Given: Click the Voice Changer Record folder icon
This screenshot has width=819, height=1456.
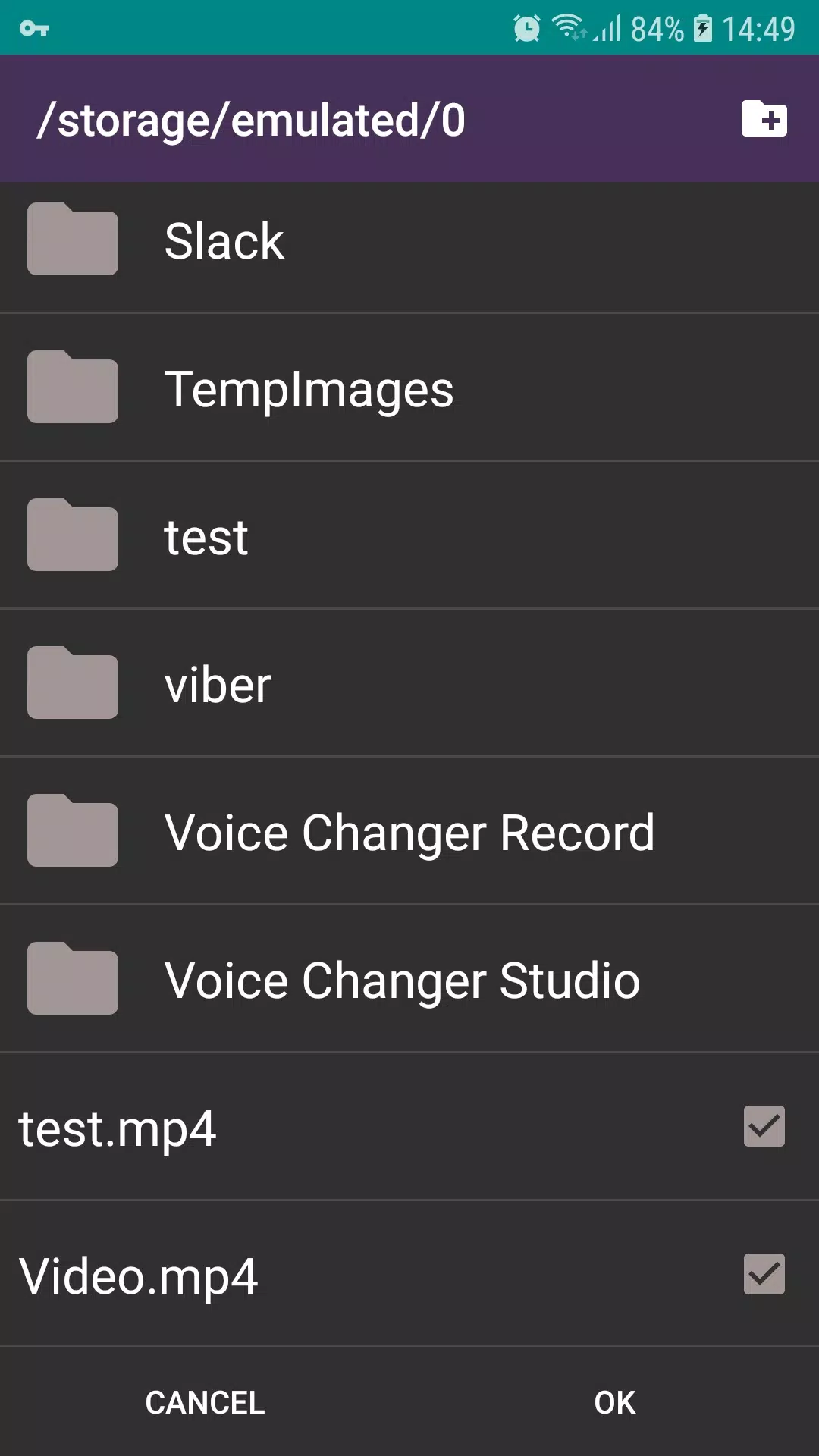Looking at the screenshot, I should point(72,830).
